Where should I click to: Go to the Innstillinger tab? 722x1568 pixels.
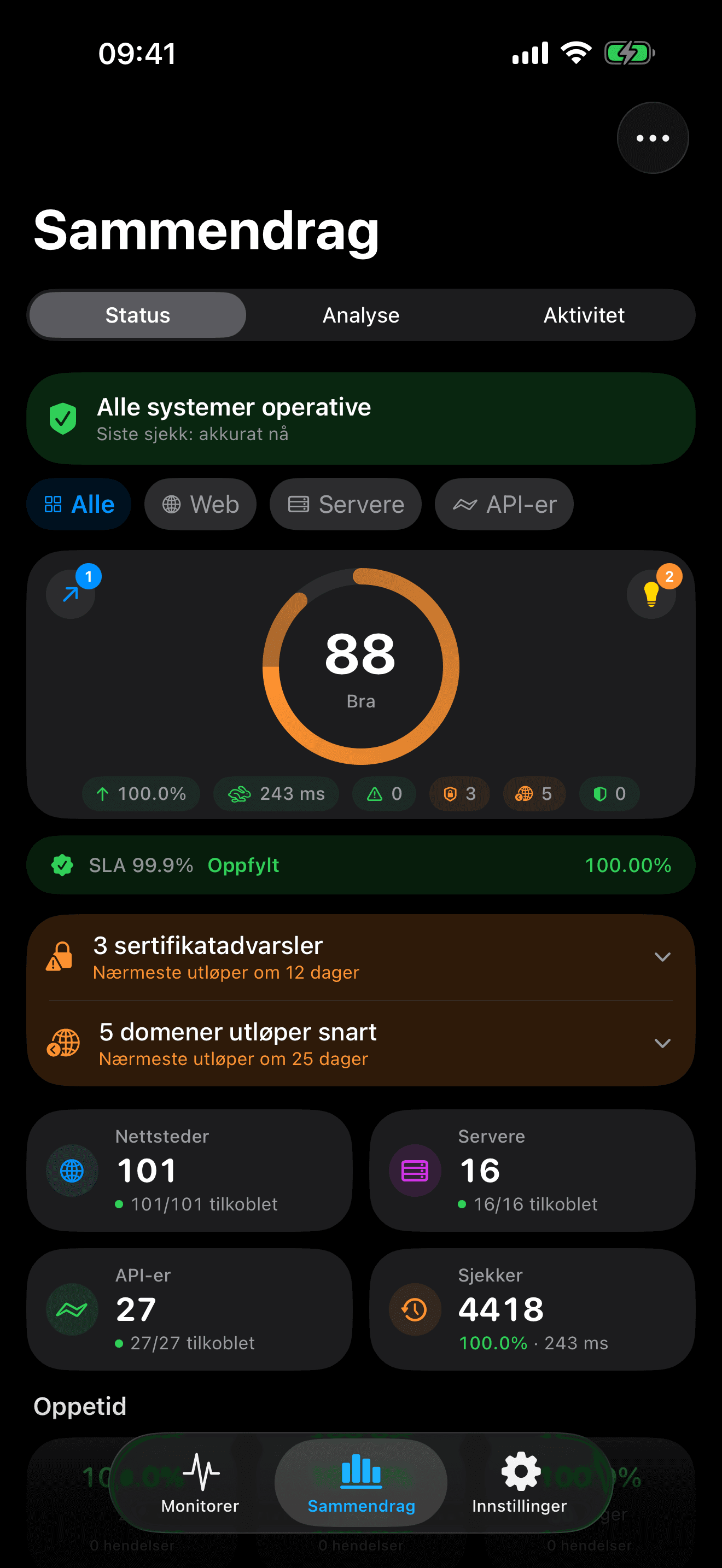519,1483
